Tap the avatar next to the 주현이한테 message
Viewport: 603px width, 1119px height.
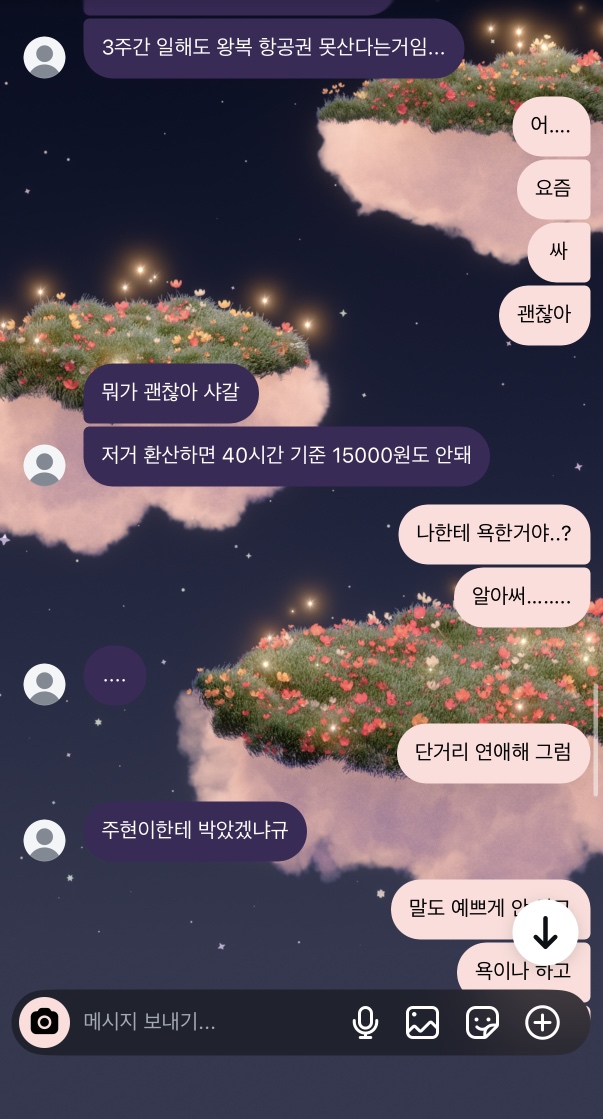pos(44,840)
